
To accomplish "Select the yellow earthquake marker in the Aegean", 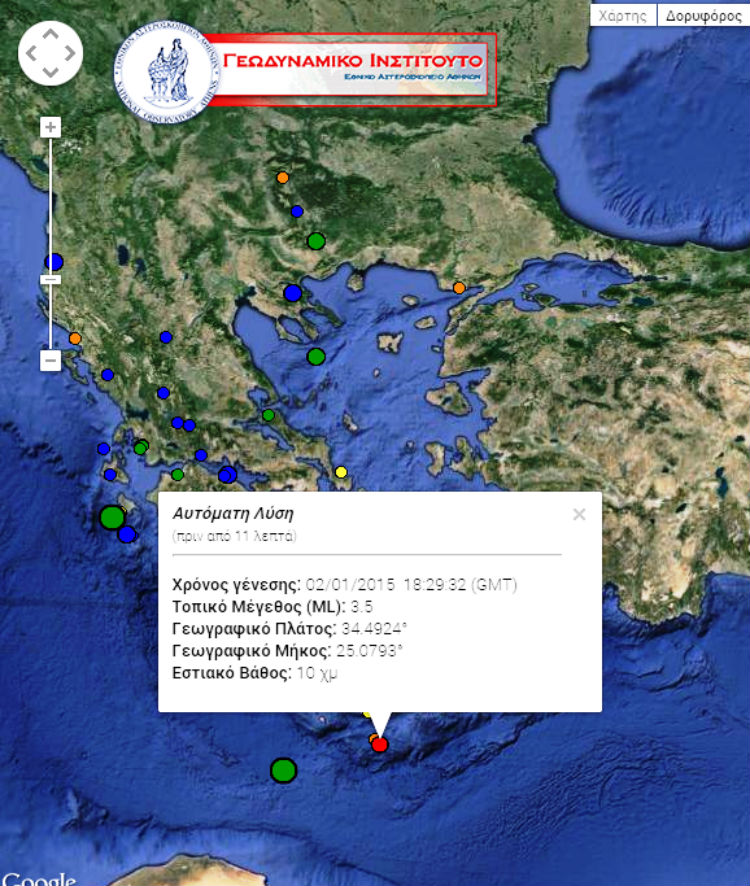I will point(341,472).
